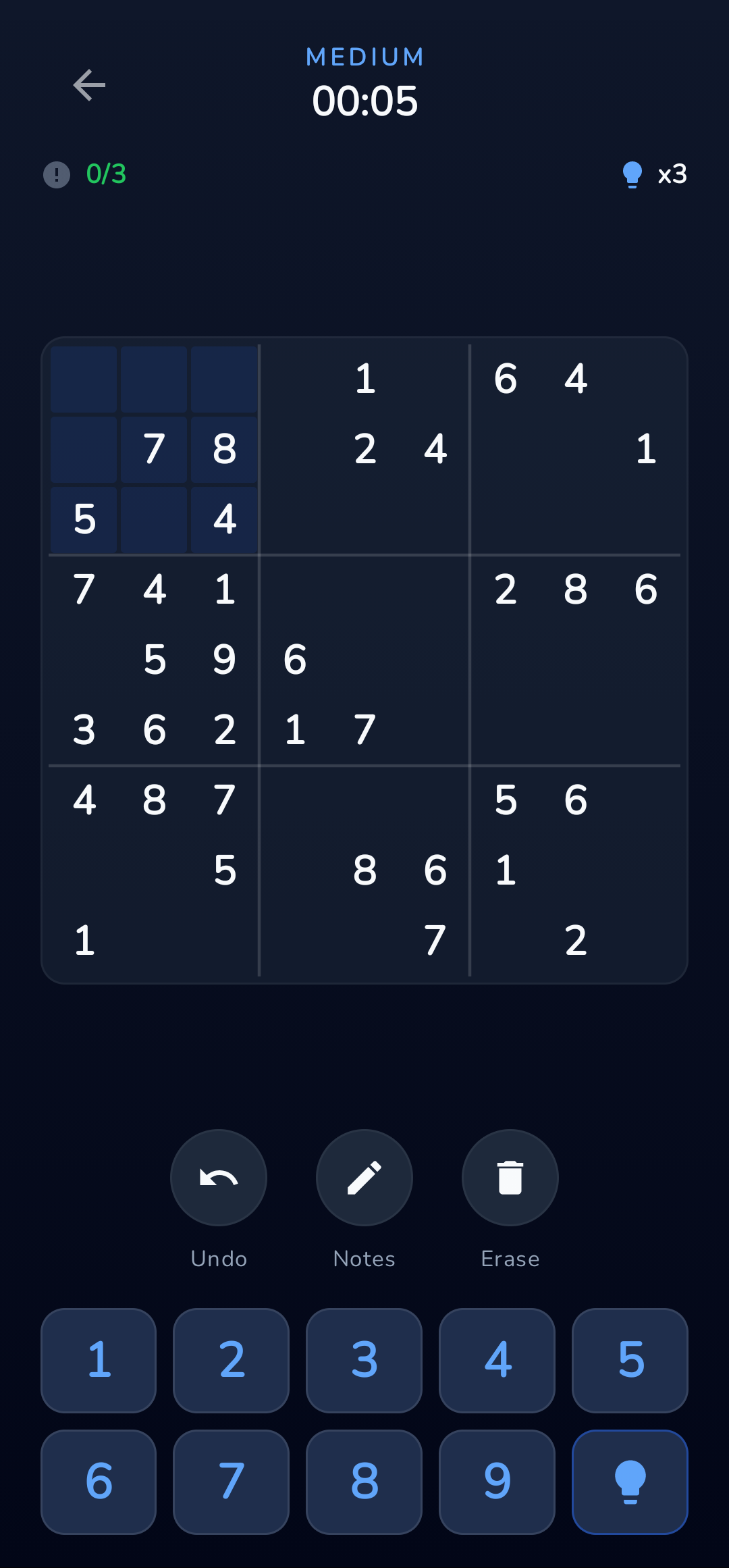729x1568 pixels.
Task: Go back using the arrow icon
Action: 89,85
